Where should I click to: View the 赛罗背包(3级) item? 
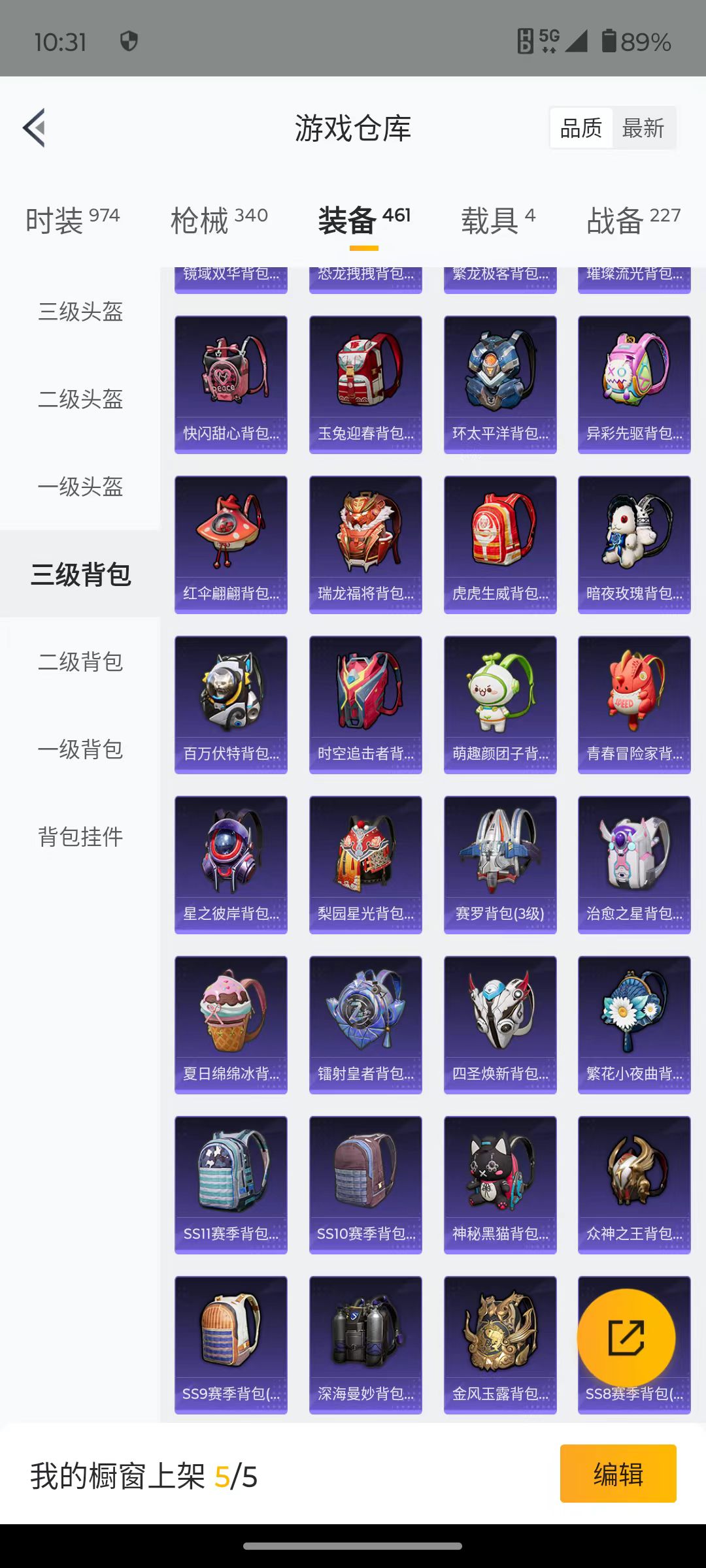500,865
